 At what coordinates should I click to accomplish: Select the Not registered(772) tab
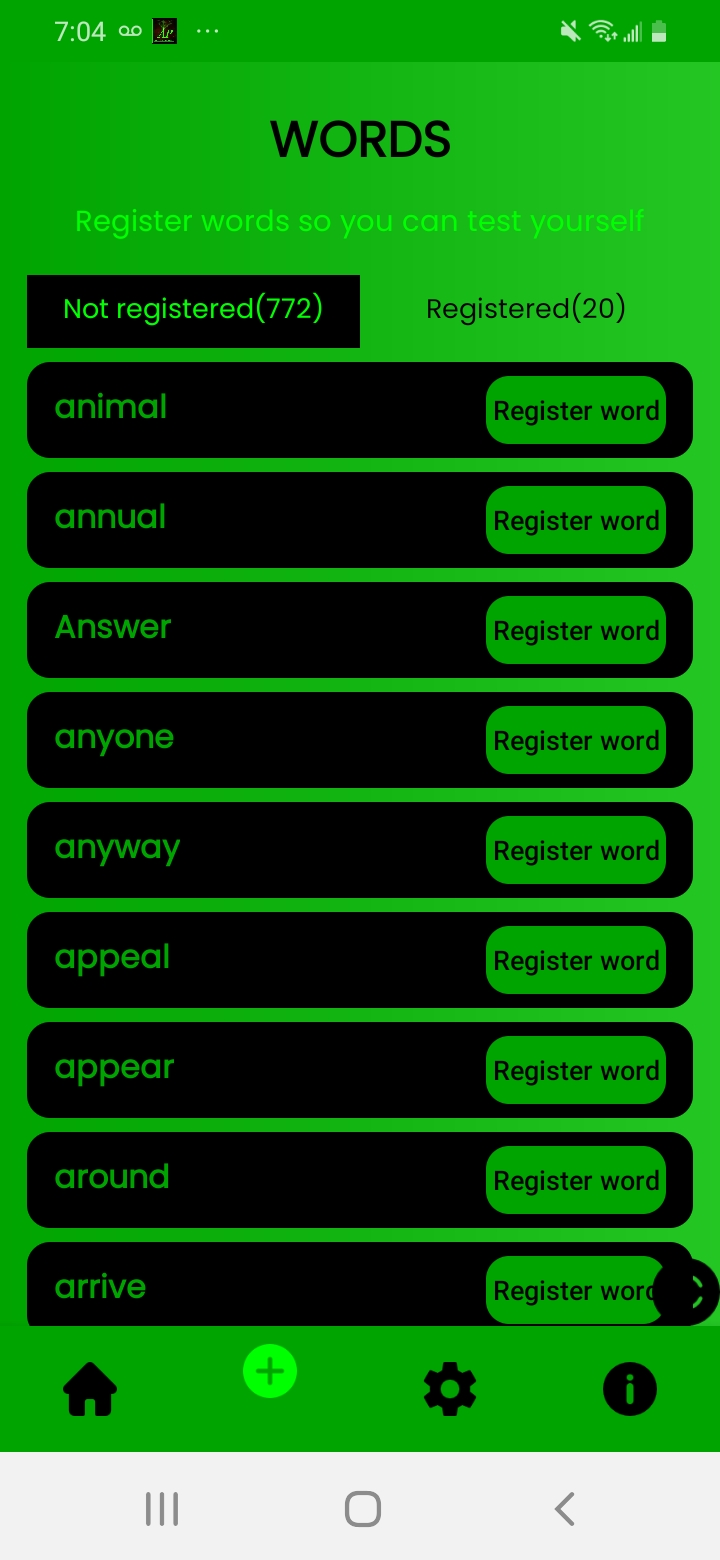pos(193,311)
